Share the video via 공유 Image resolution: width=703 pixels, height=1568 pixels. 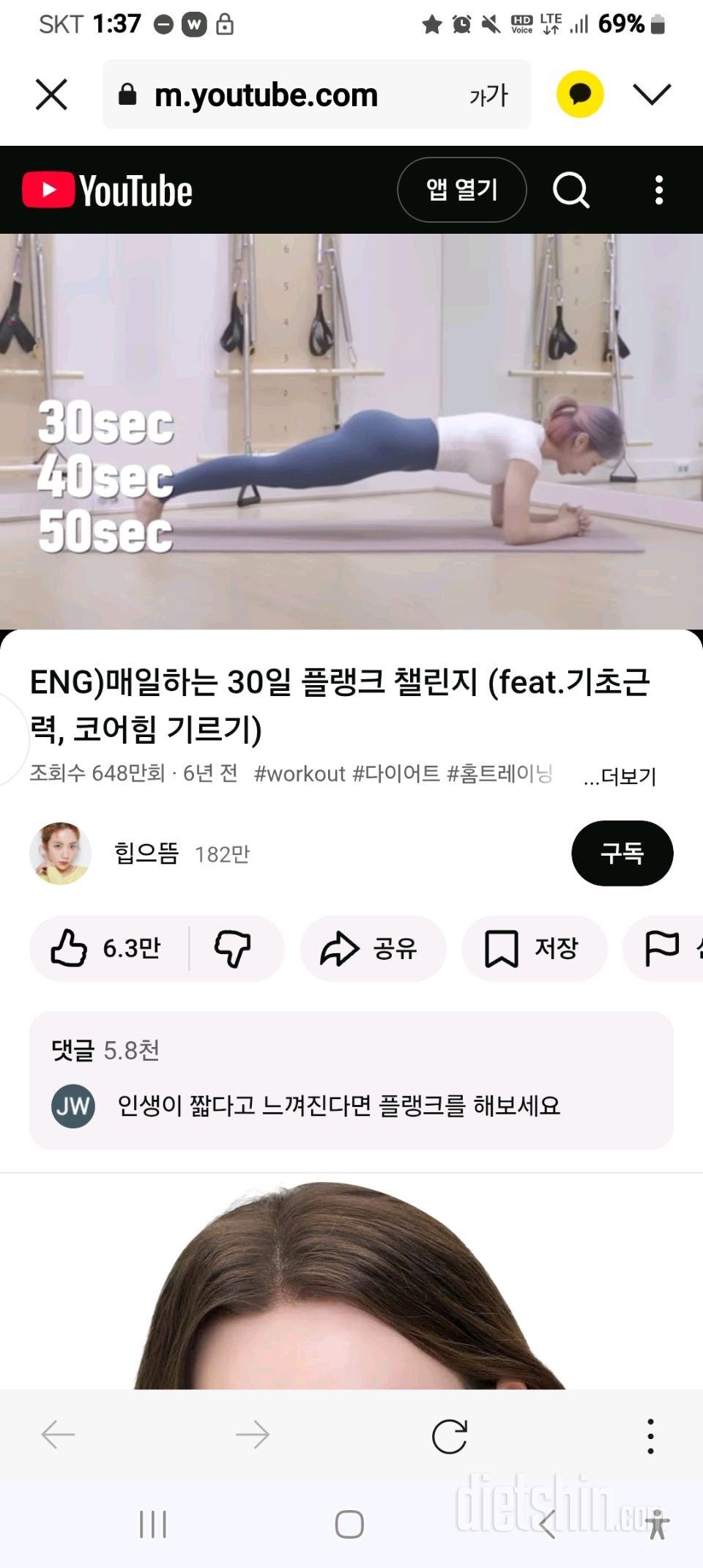tap(372, 948)
